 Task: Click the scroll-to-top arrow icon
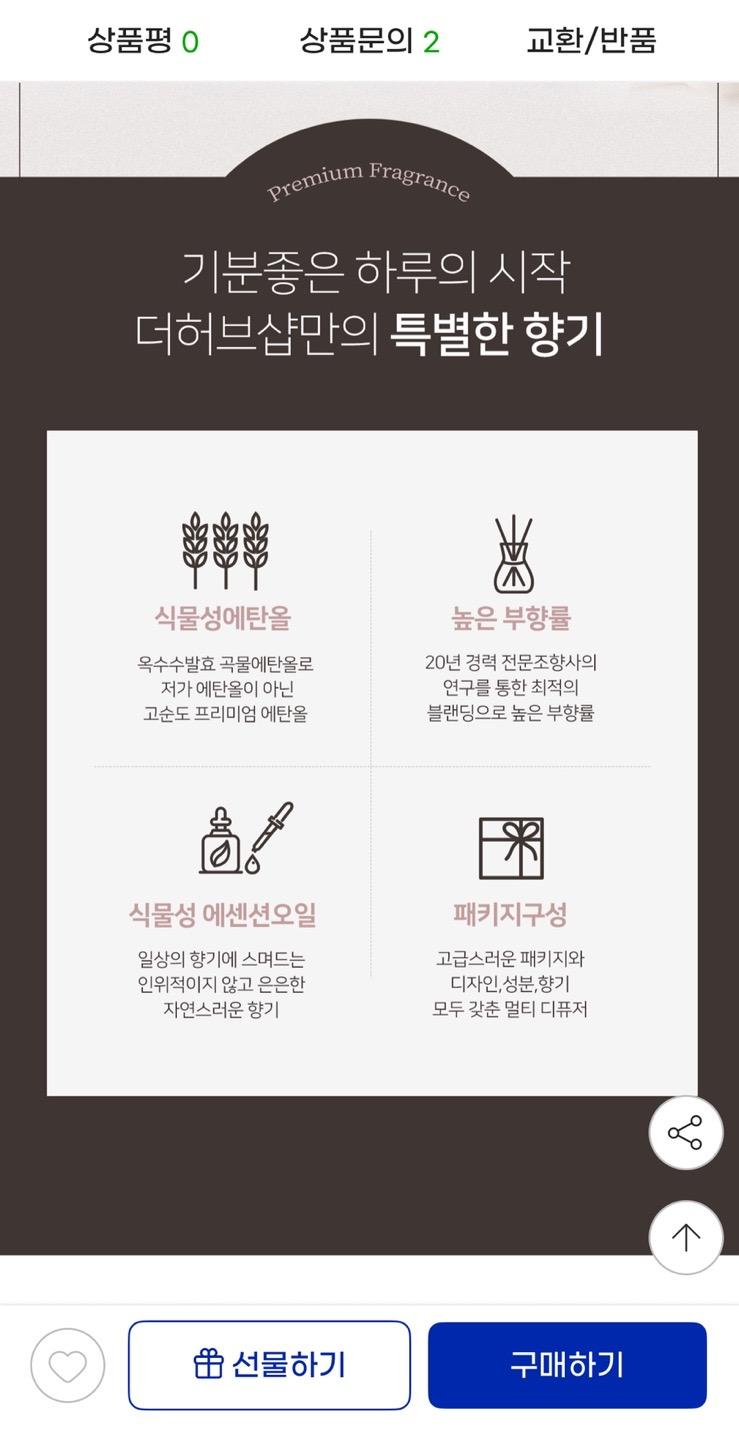tap(687, 1237)
